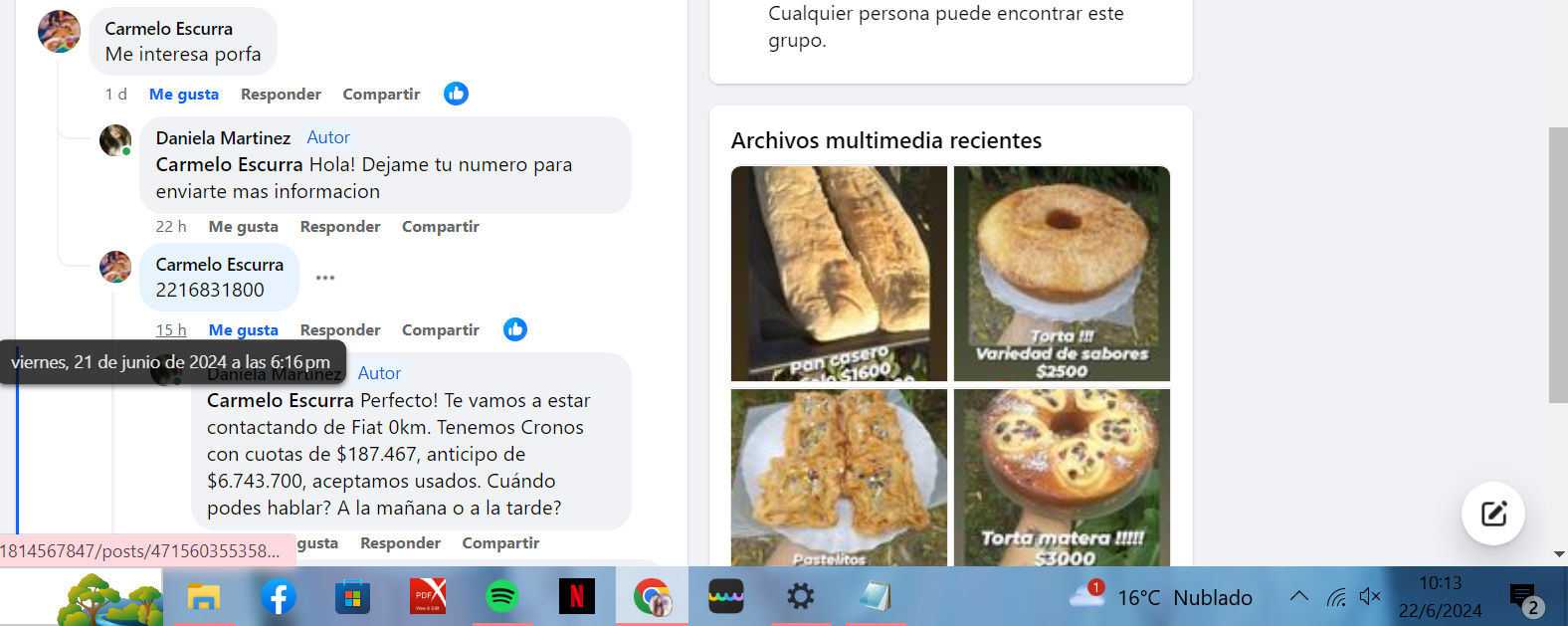
Task: Reply to Carmelo's "Me interesa porfa" comment
Action: pos(281,95)
